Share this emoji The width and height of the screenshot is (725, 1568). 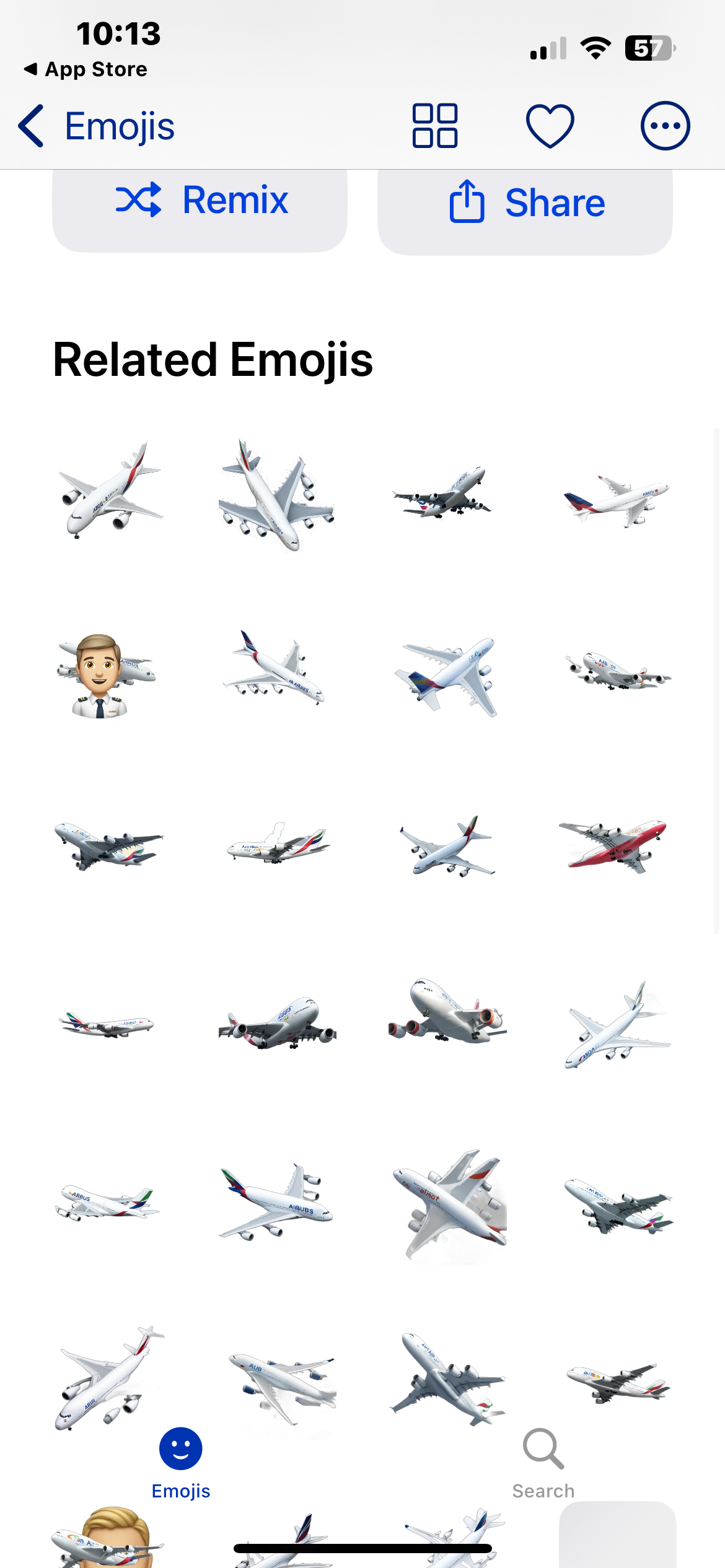(x=525, y=203)
